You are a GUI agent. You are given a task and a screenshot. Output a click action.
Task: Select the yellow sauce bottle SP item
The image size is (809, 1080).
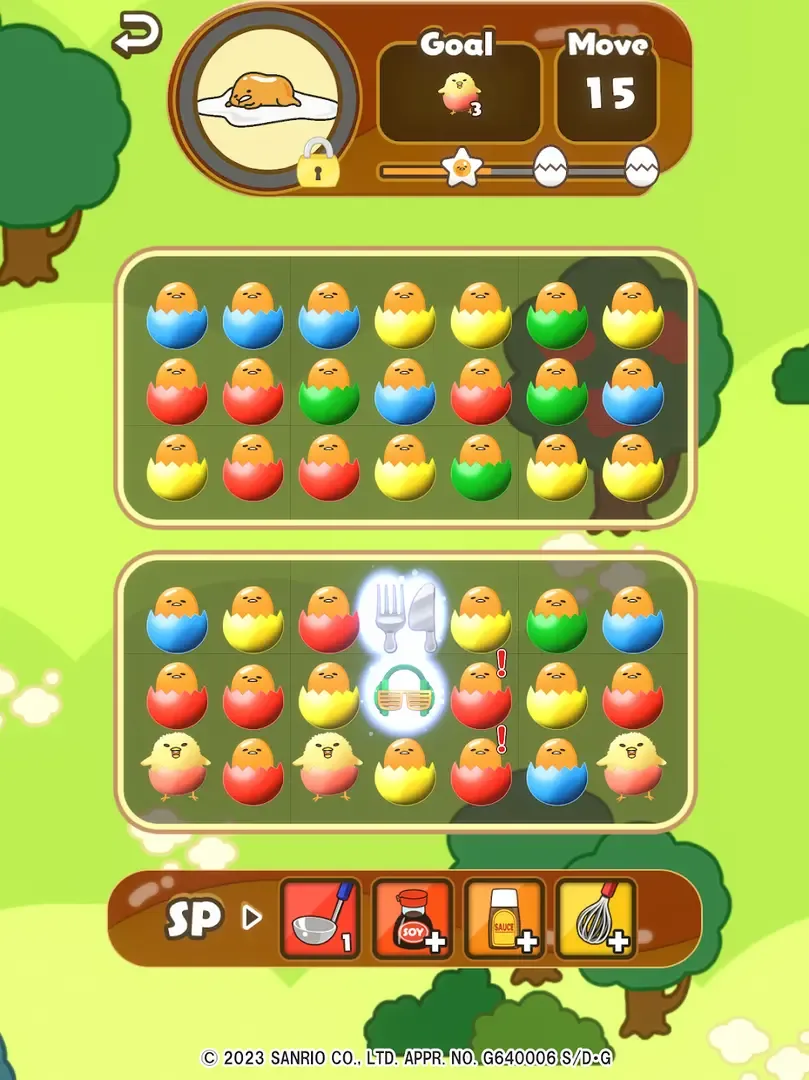click(x=503, y=918)
